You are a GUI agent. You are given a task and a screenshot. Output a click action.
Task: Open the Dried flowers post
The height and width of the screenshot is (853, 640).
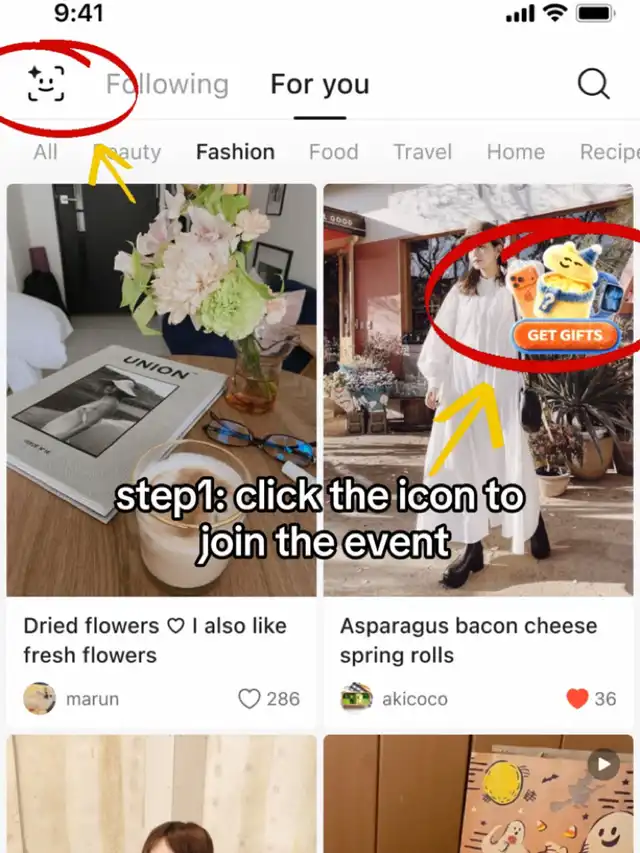click(x=162, y=390)
